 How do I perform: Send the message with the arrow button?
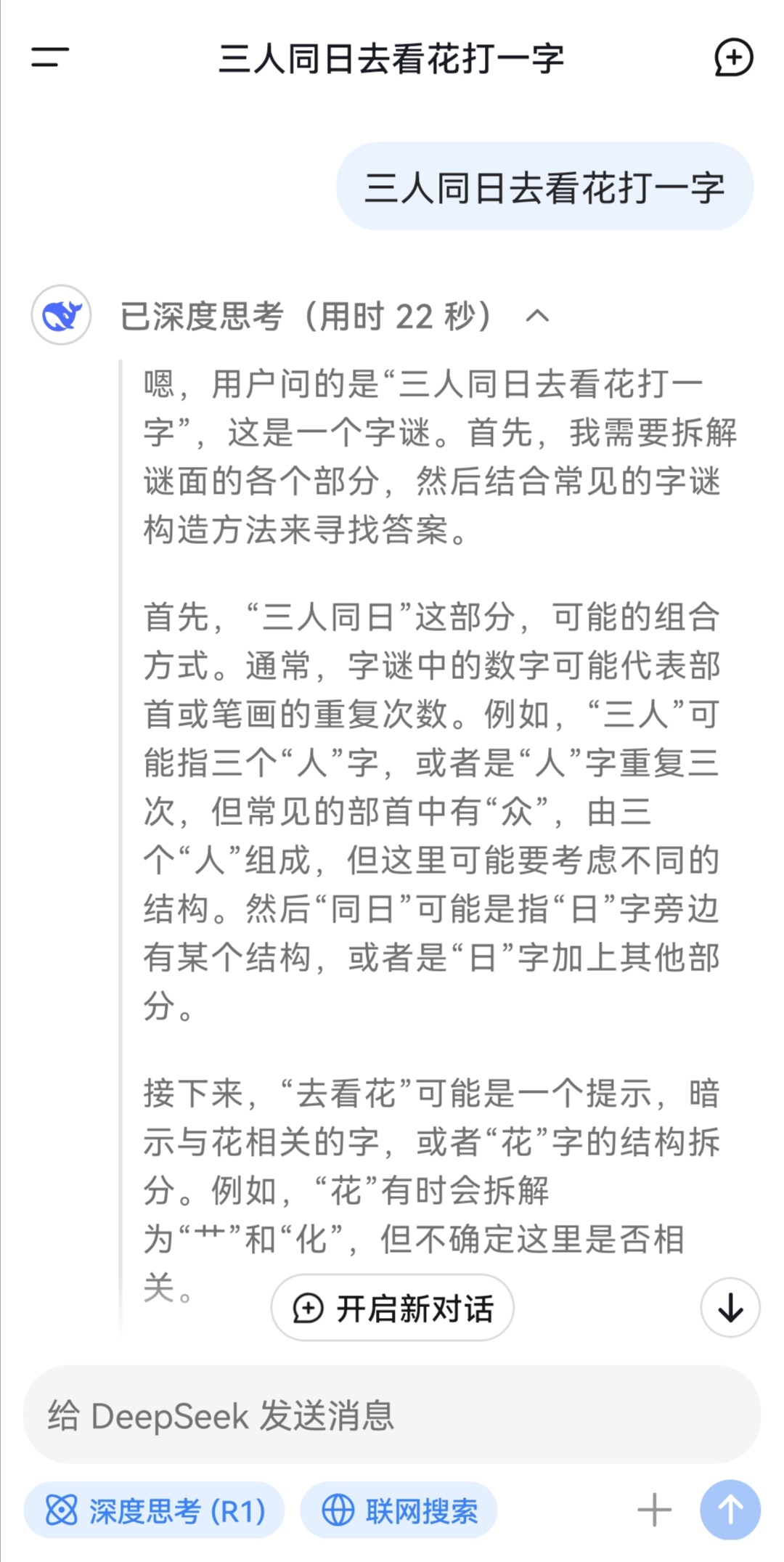point(730,1510)
